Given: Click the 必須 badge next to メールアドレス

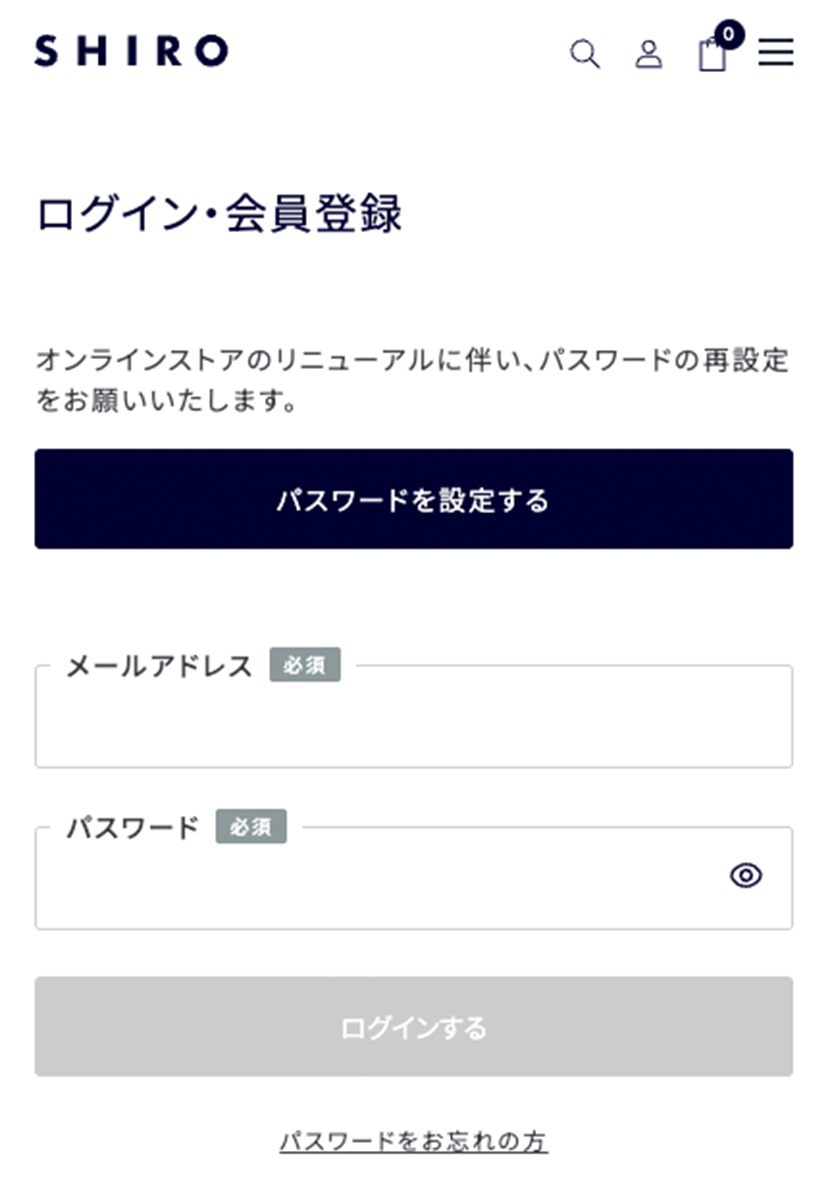Looking at the screenshot, I should 305,665.
